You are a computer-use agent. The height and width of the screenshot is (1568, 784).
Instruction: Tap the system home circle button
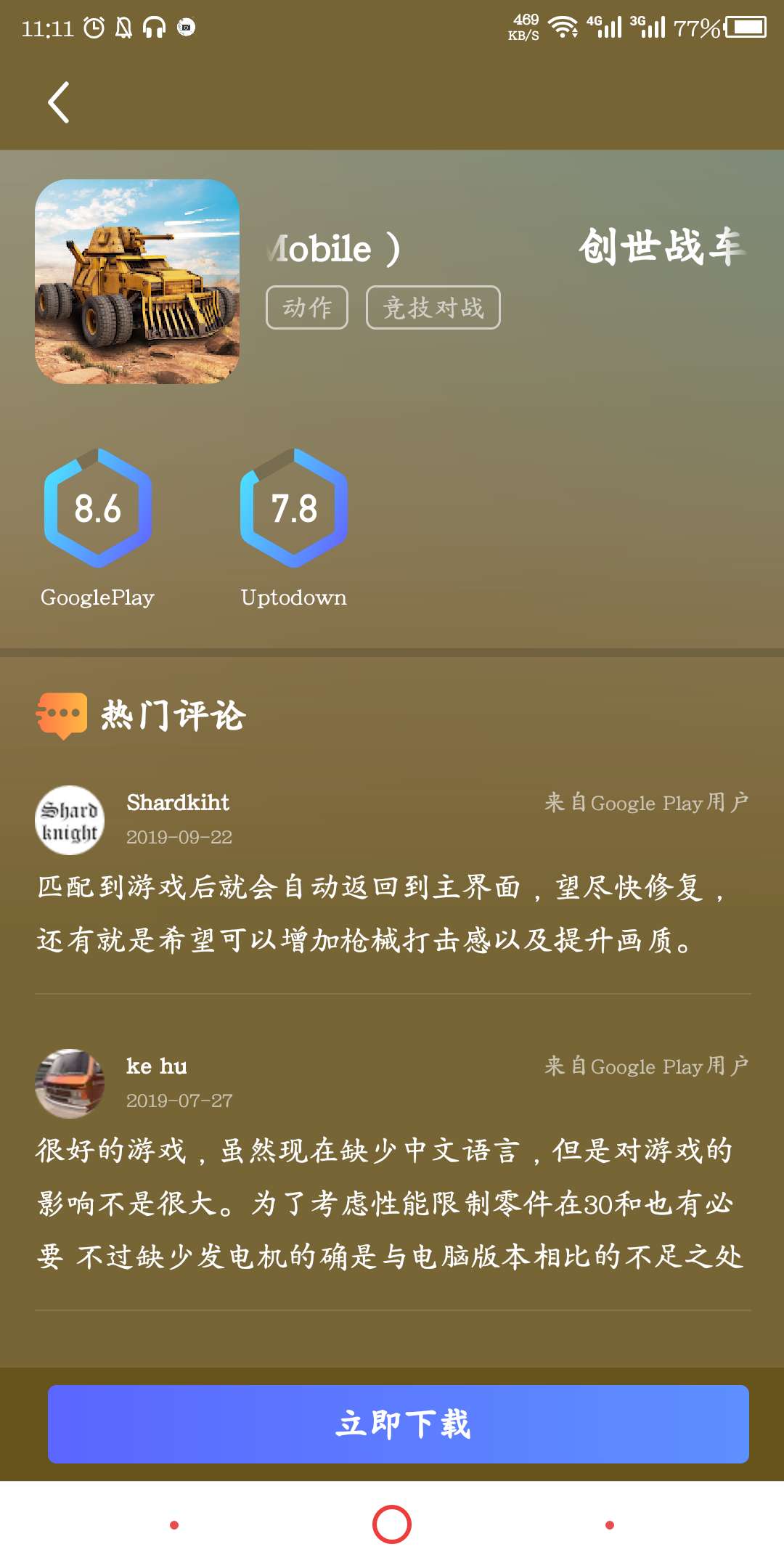coord(392,1524)
